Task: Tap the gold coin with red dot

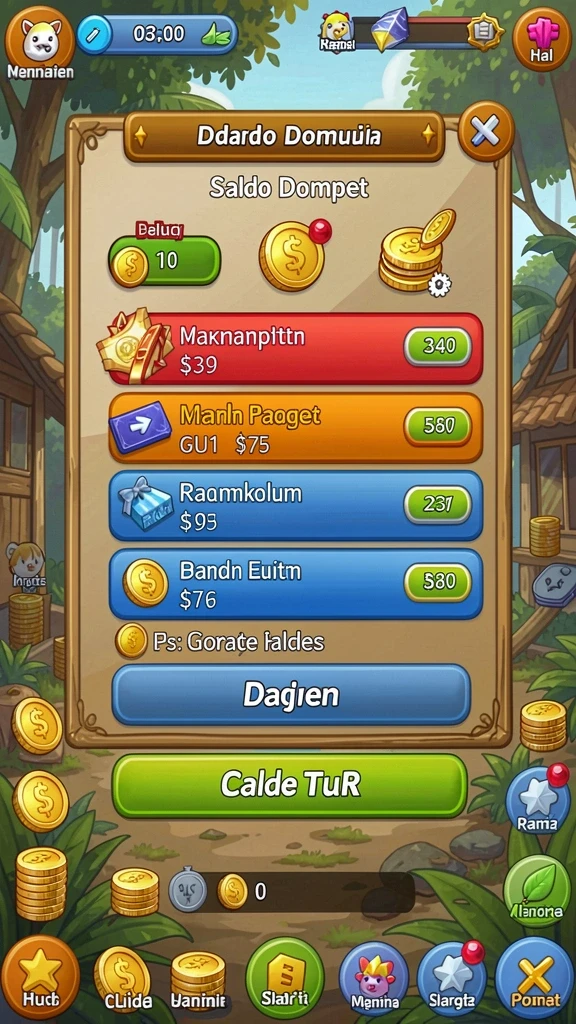Action: pyautogui.click(x=293, y=255)
